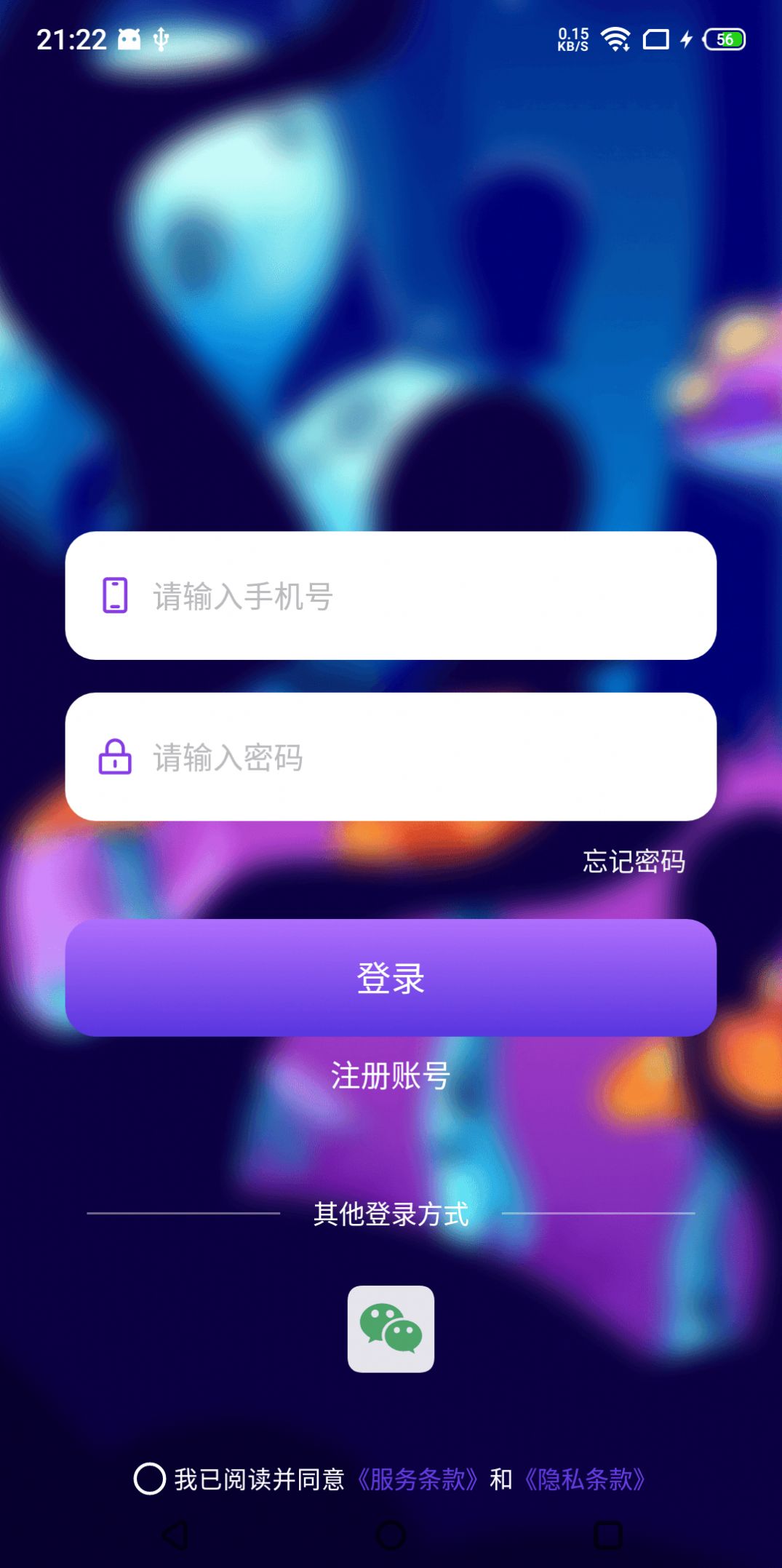This screenshot has height=1568, width=782.
Task: Click the 其他登录方式 section label
Action: (x=391, y=1213)
